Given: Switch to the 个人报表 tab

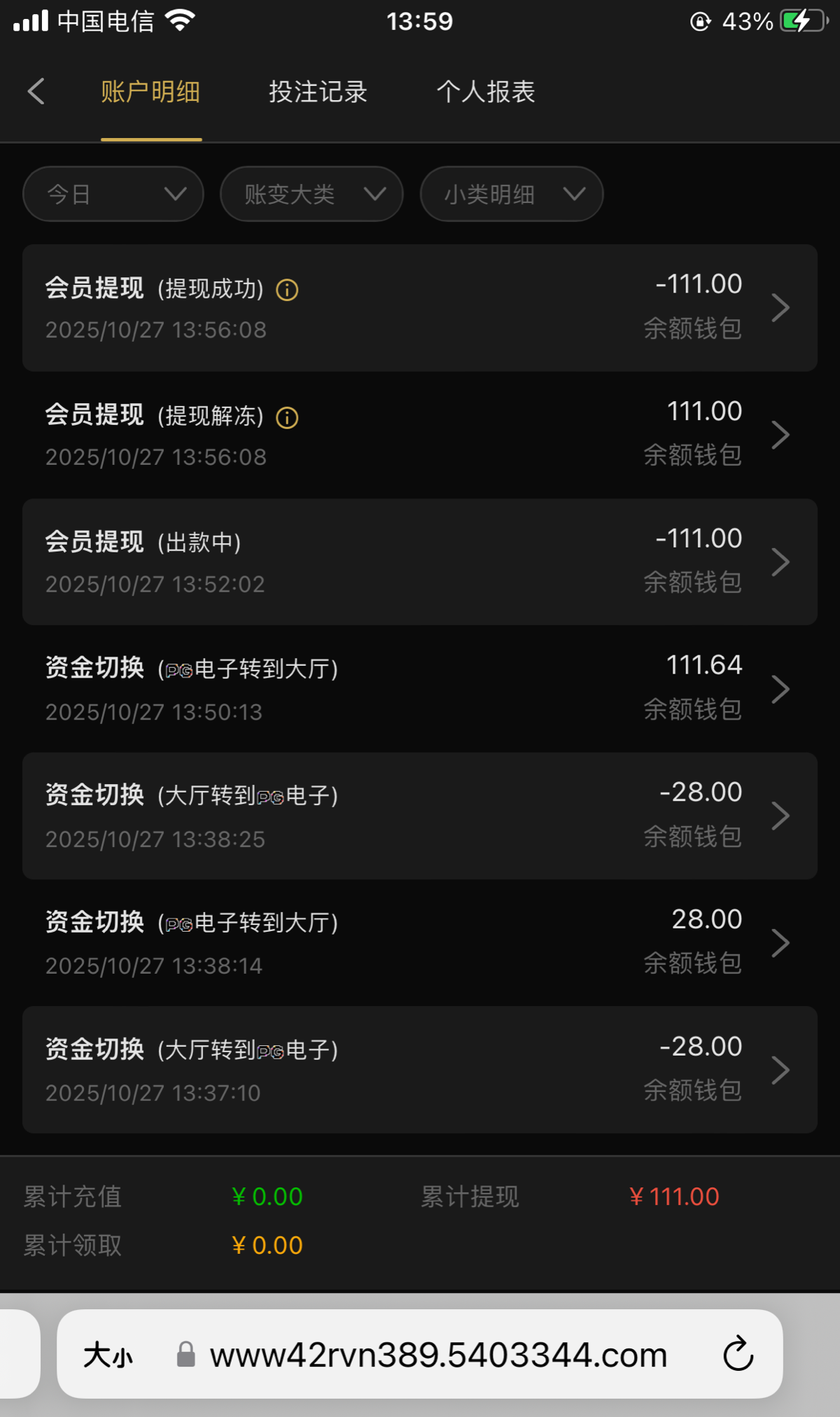Looking at the screenshot, I should point(486,92).
